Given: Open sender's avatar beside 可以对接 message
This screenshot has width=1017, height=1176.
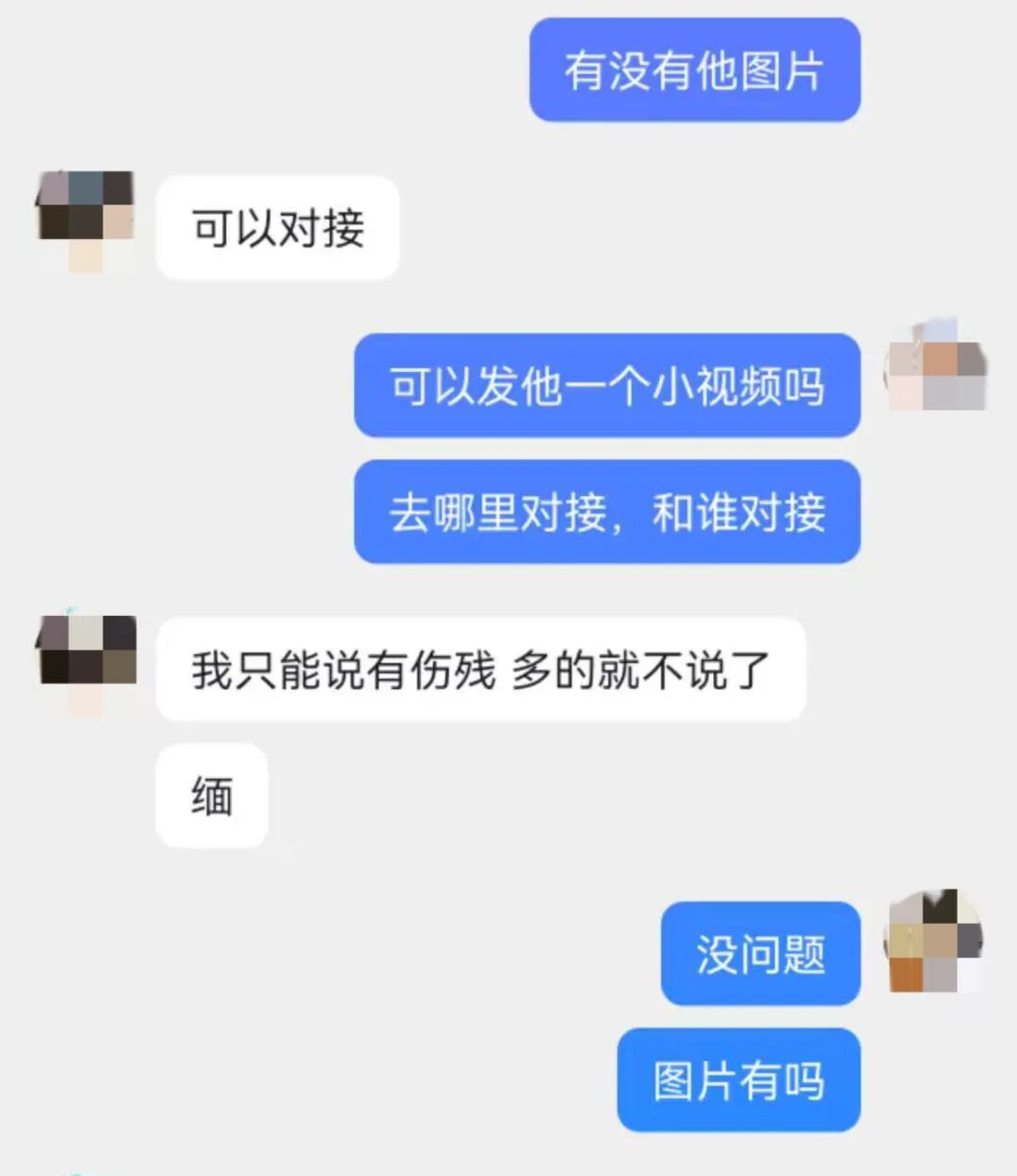Looking at the screenshot, I should [85, 220].
